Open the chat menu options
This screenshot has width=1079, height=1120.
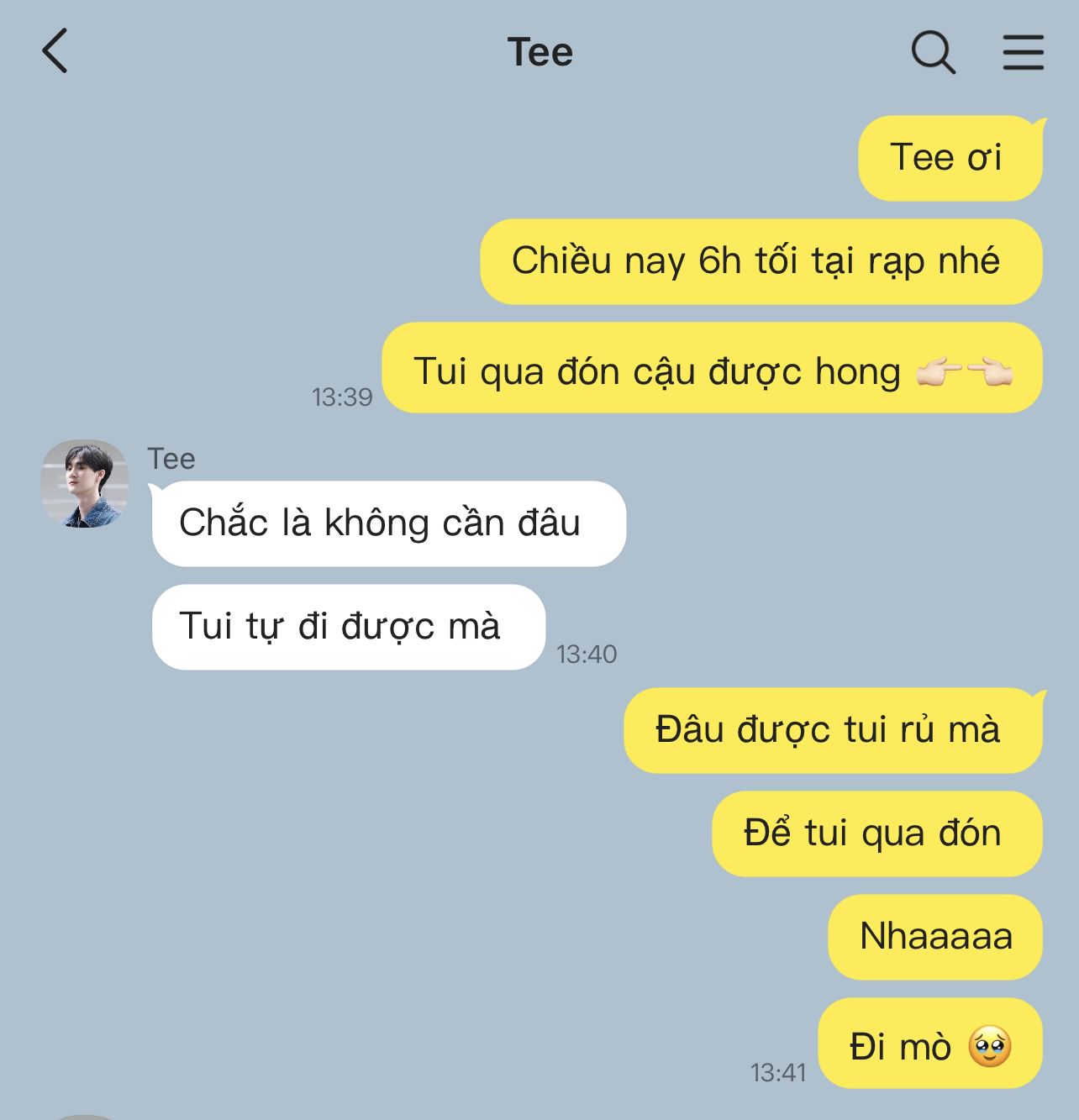[1023, 52]
